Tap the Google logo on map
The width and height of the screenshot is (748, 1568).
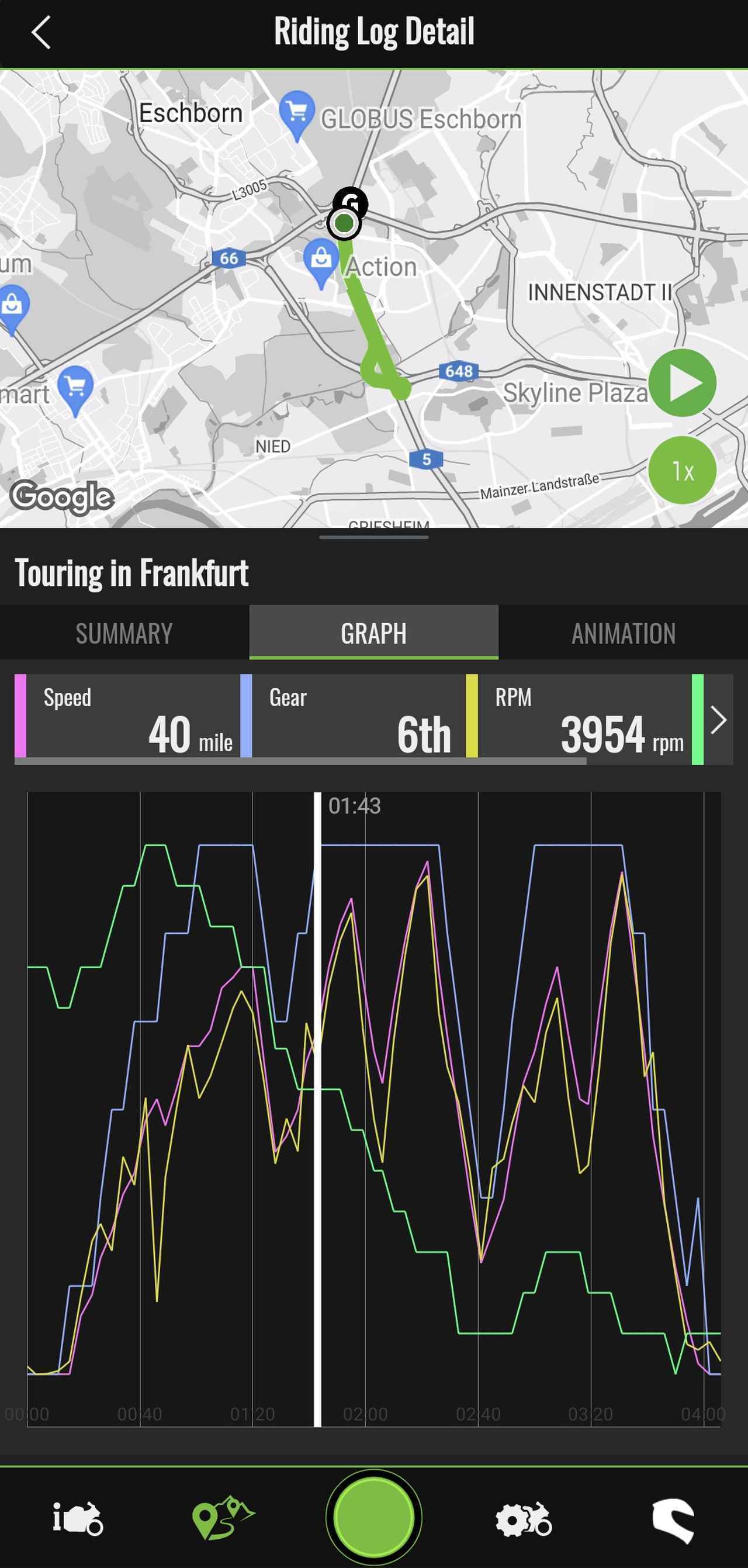coord(63,498)
